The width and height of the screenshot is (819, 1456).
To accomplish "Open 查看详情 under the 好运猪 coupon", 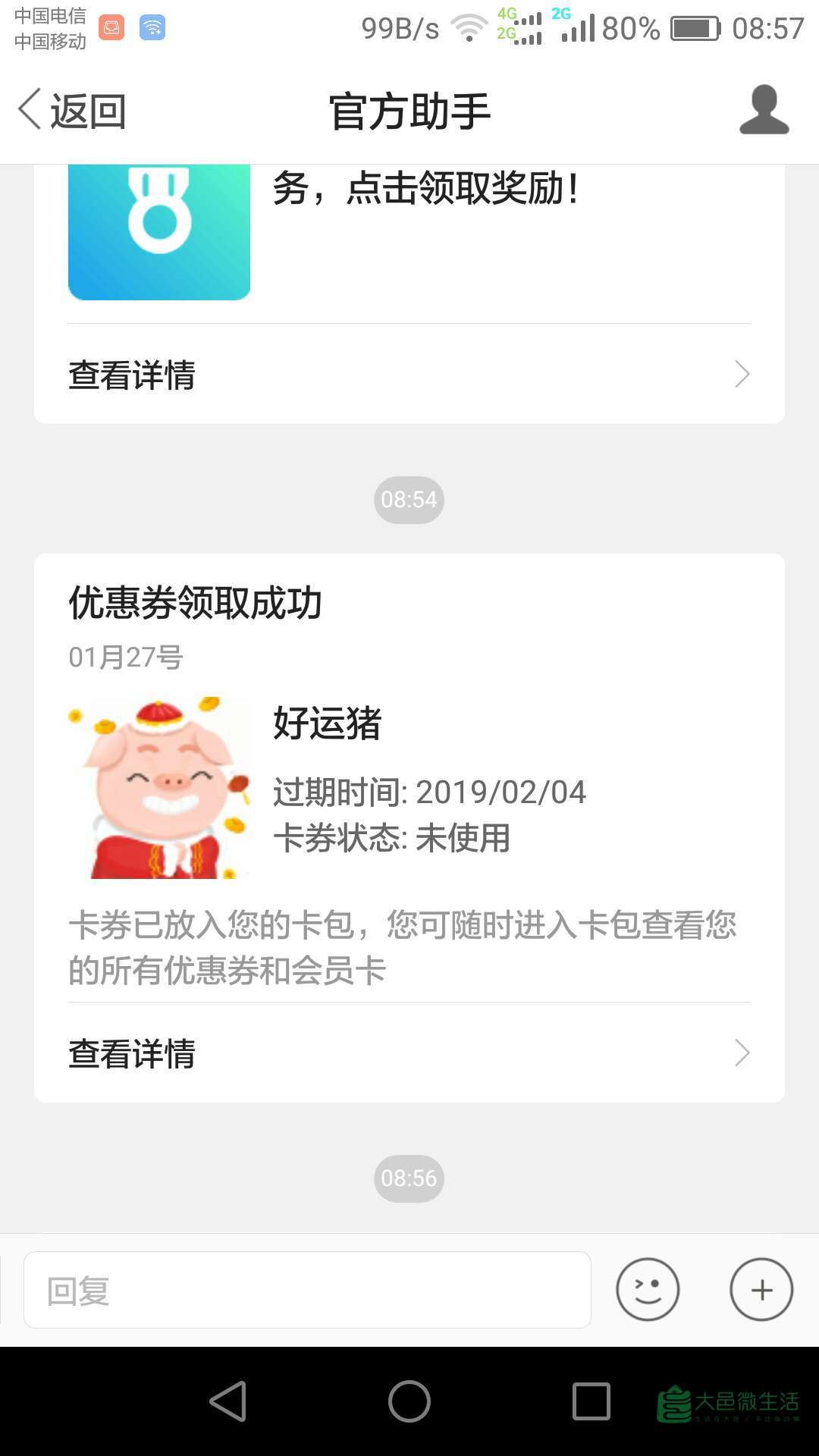I will 409,1053.
